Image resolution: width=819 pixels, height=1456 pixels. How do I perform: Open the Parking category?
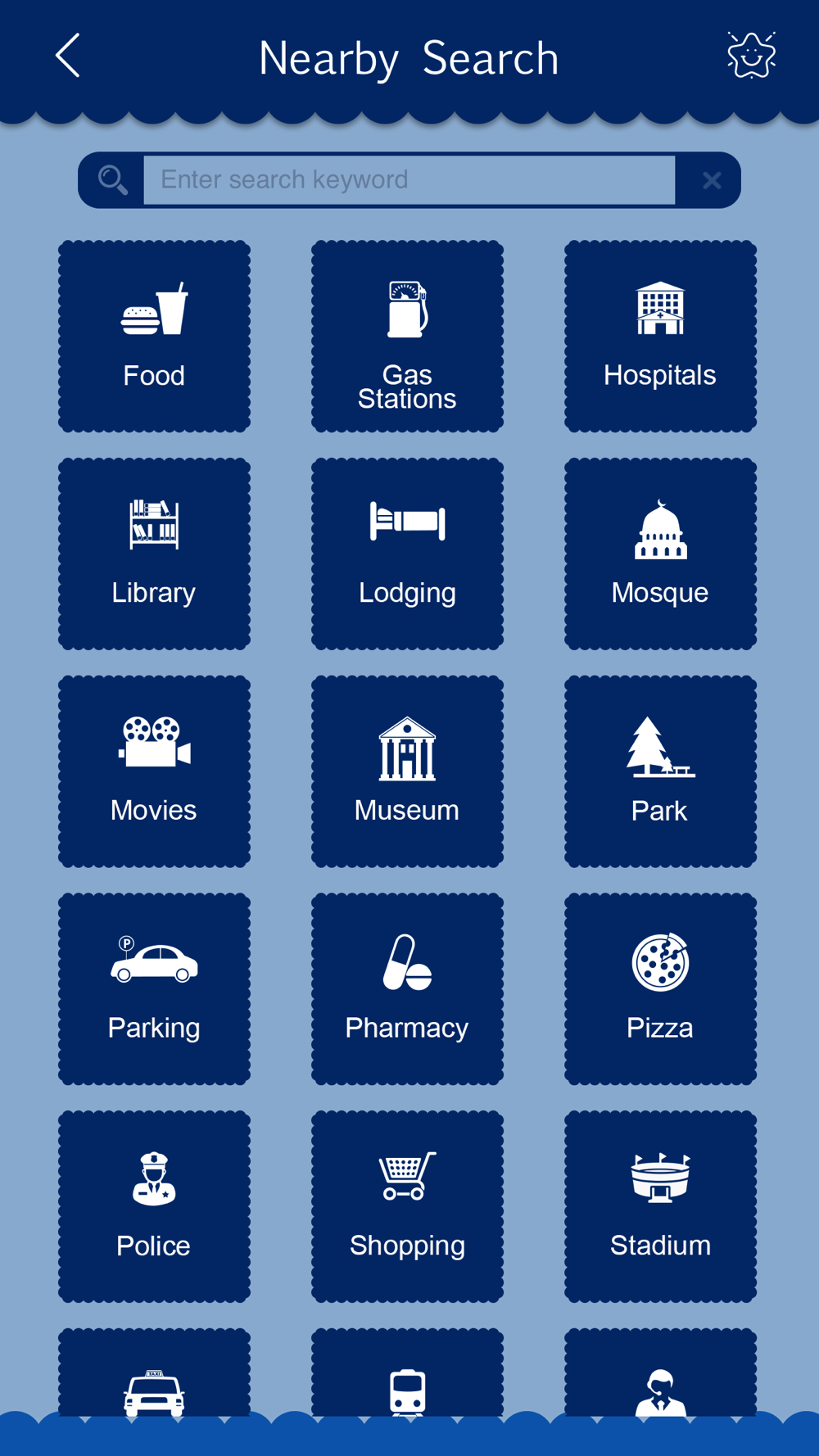(x=154, y=989)
